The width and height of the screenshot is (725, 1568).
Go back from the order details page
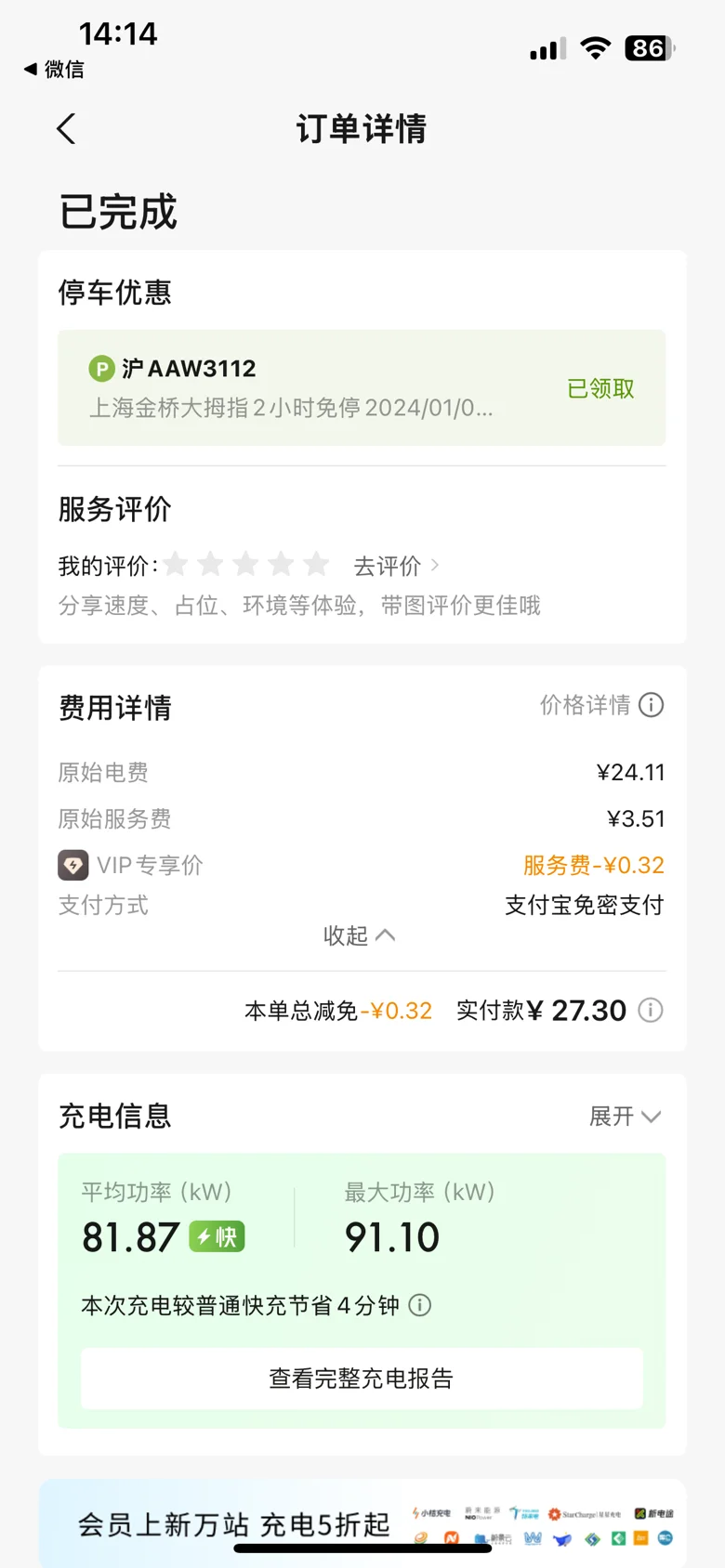[66, 129]
